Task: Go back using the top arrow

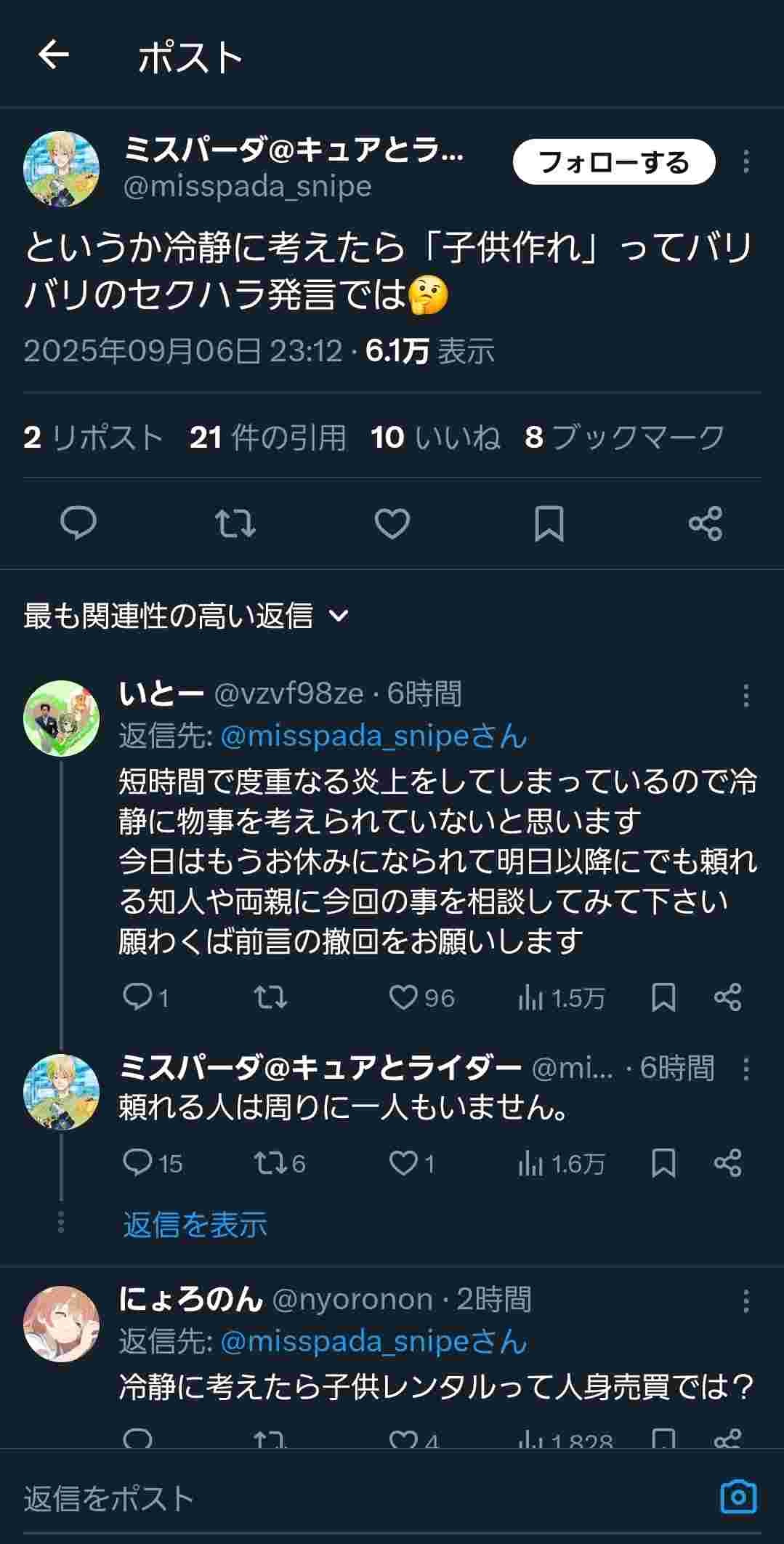Action: tap(54, 55)
